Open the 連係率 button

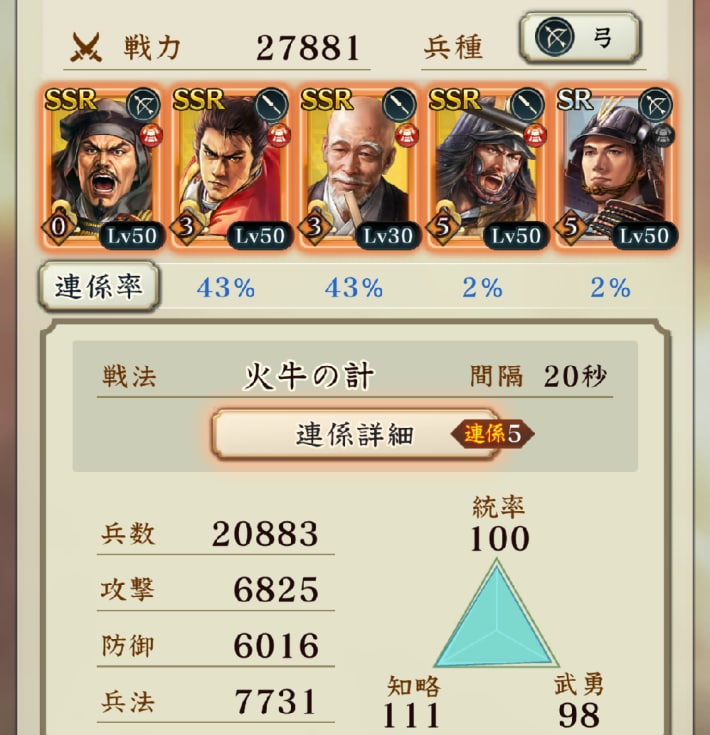[x=98, y=287]
